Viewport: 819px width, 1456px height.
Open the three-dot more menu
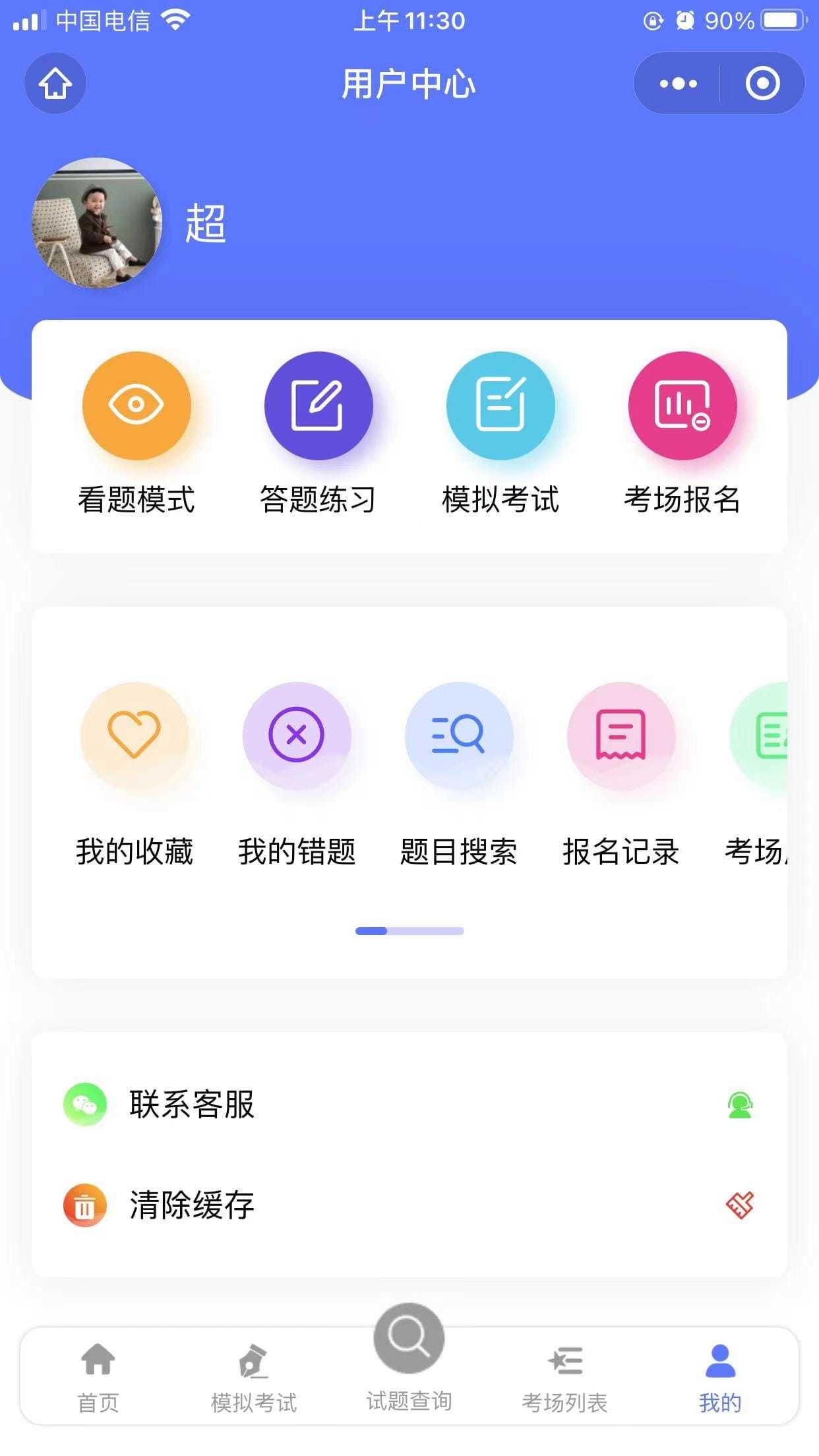[x=678, y=84]
